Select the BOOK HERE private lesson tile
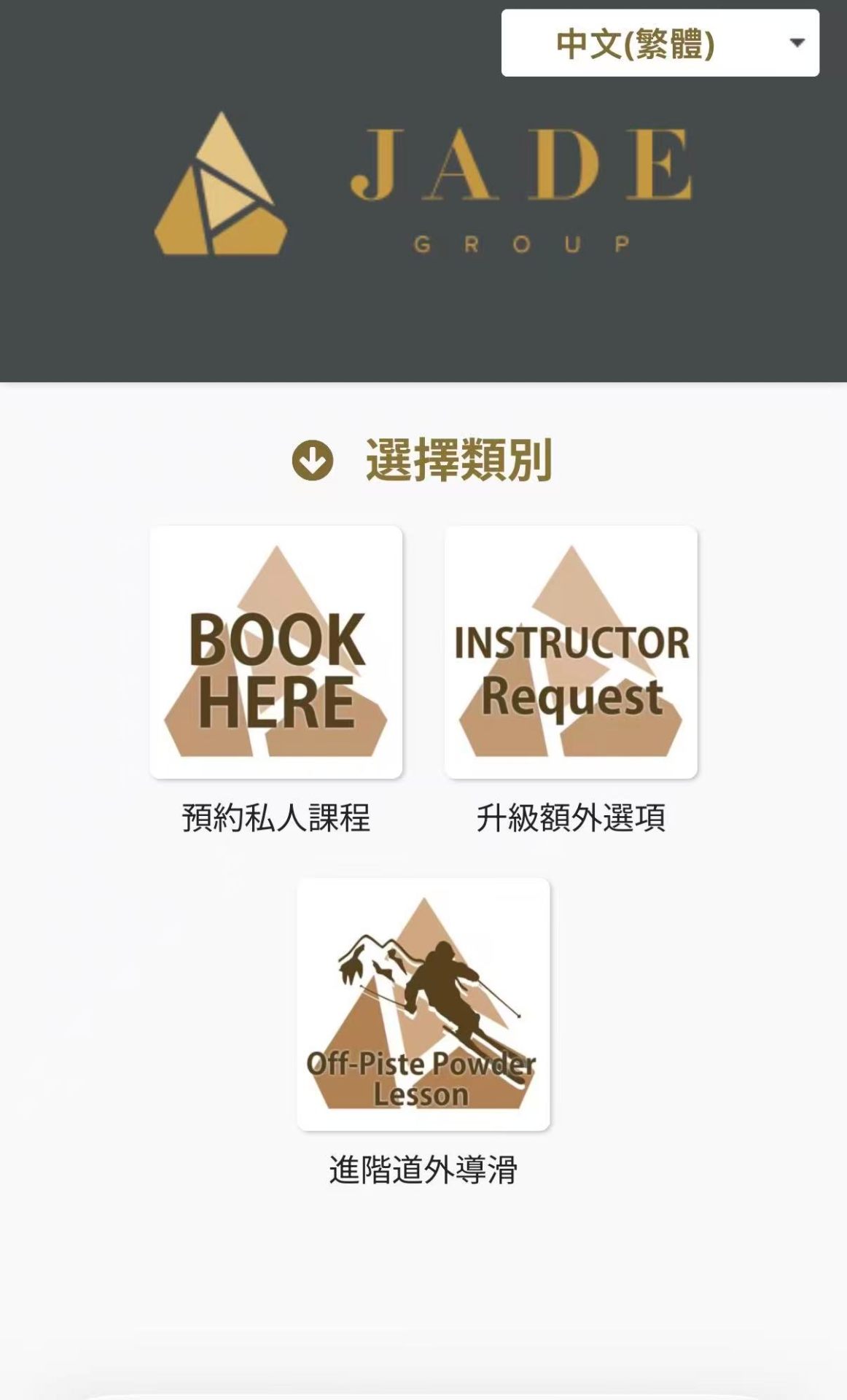This screenshot has width=847, height=1400. 276,652
